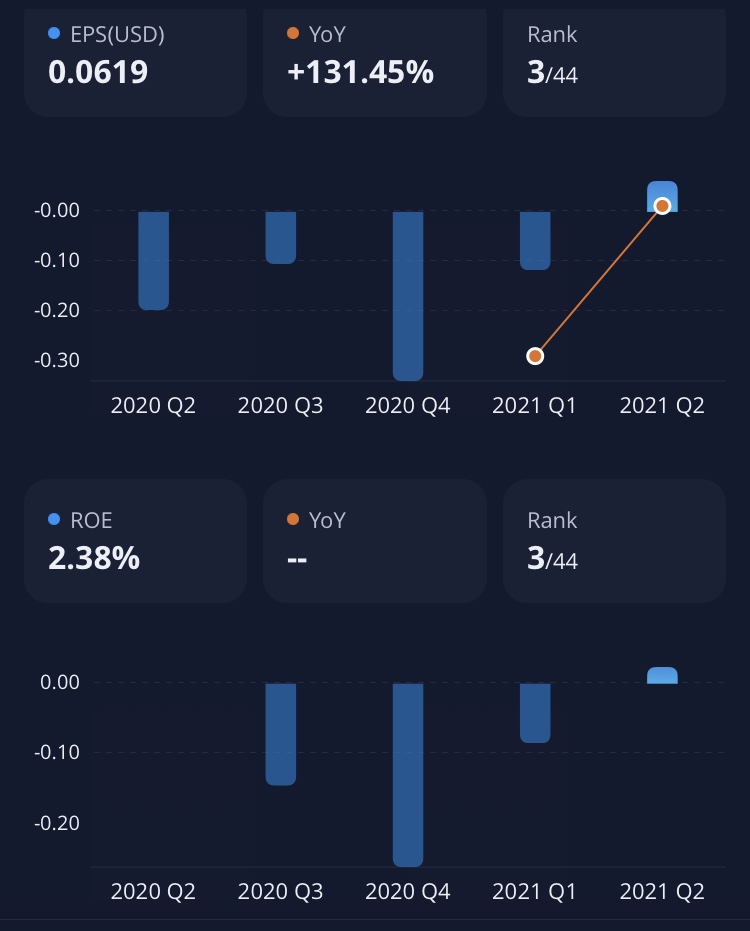Select the 2020 Q4 bar in EPS chart
This screenshot has height=931, width=750.
[408, 295]
